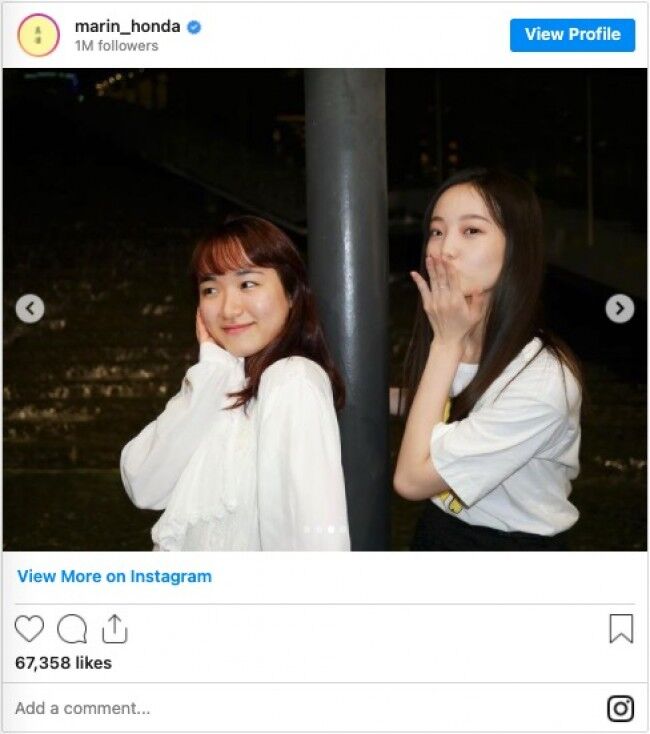Open View More on Instagram link
The width and height of the screenshot is (650, 734).
pyautogui.click(x=114, y=576)
